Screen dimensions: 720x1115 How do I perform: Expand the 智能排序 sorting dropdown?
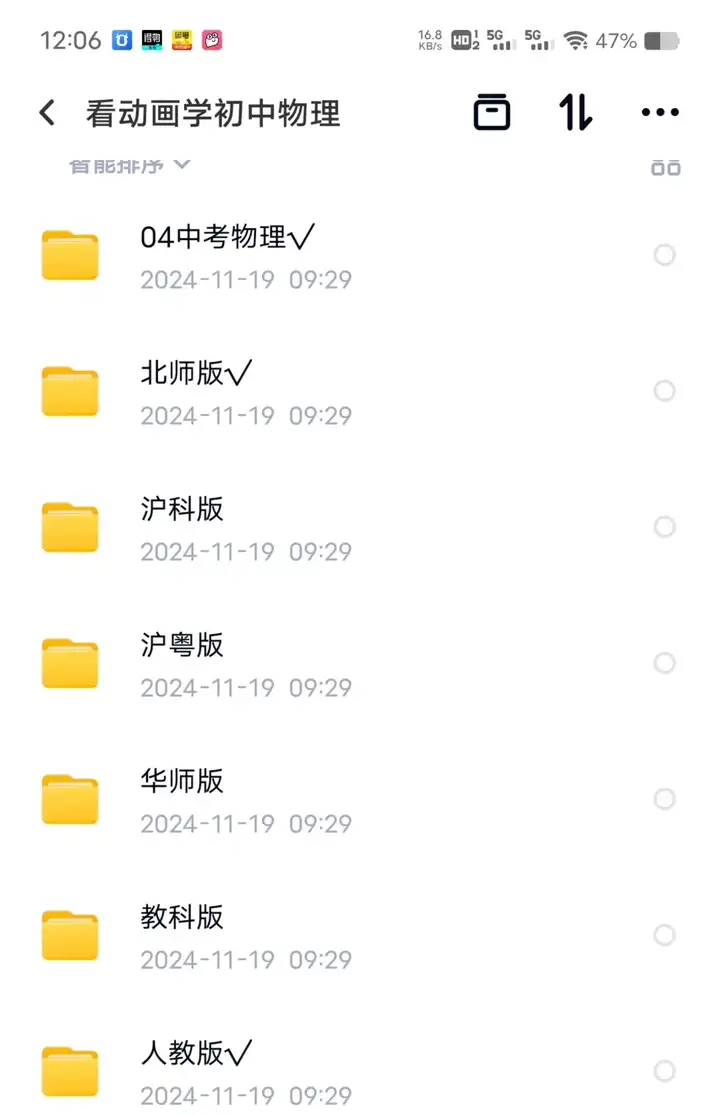[120, 167]
